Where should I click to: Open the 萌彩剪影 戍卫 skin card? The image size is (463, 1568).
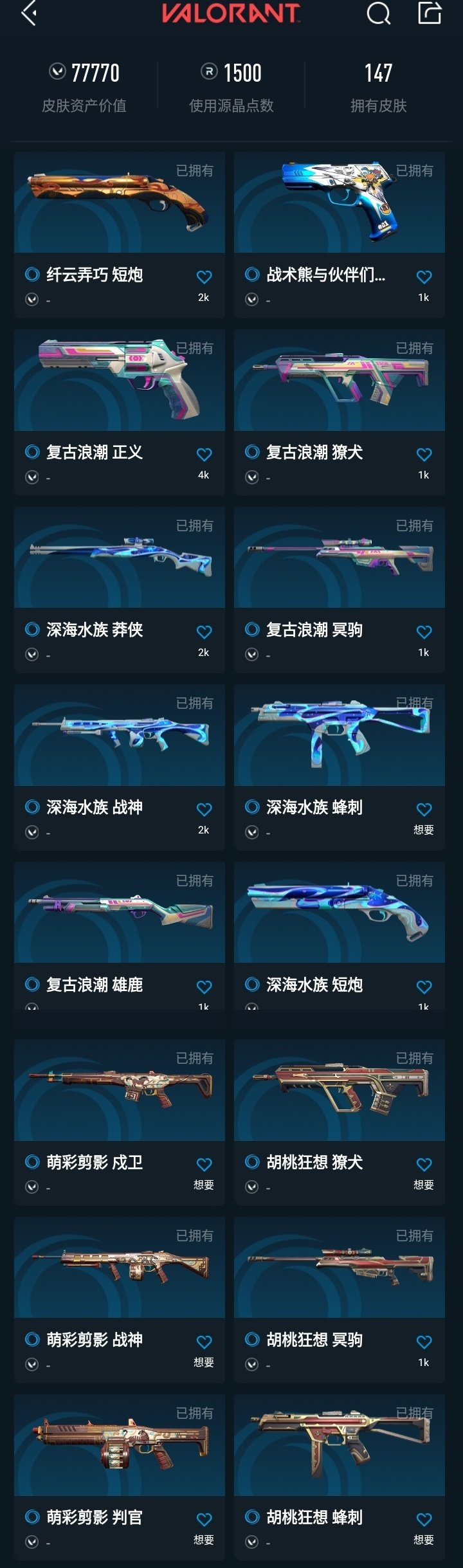coord(119,1091)
